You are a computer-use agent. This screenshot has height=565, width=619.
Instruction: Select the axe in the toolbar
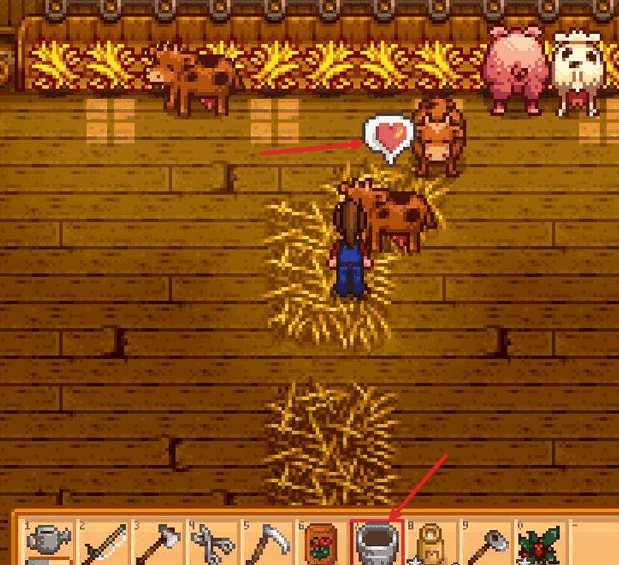tap(154, 543)
